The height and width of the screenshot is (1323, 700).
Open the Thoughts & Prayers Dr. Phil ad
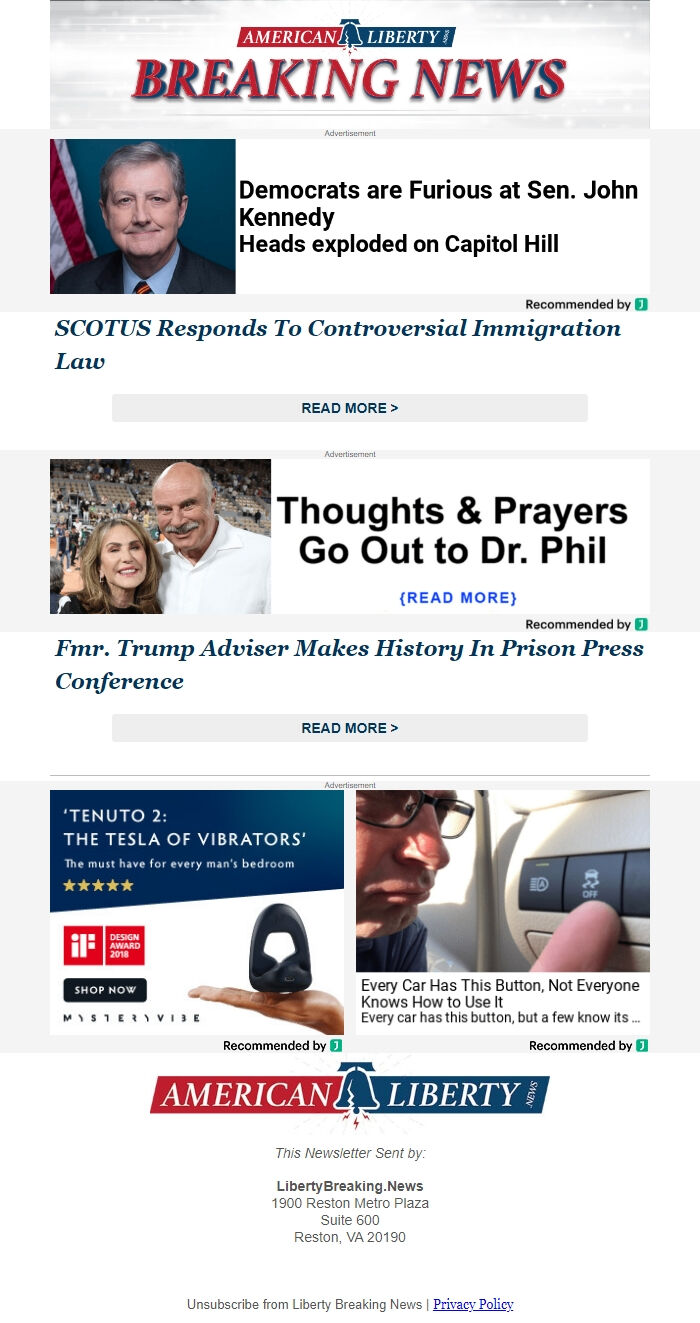(x=350, y=536)
